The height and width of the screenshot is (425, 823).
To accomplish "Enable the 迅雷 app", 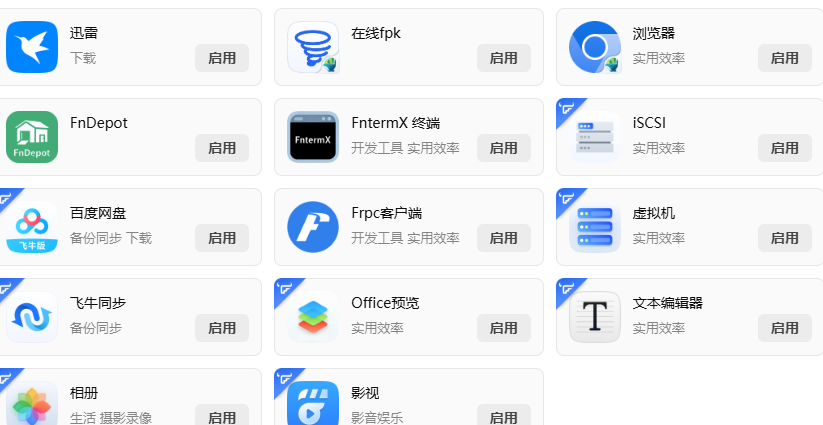I will [x=222, y=58].
